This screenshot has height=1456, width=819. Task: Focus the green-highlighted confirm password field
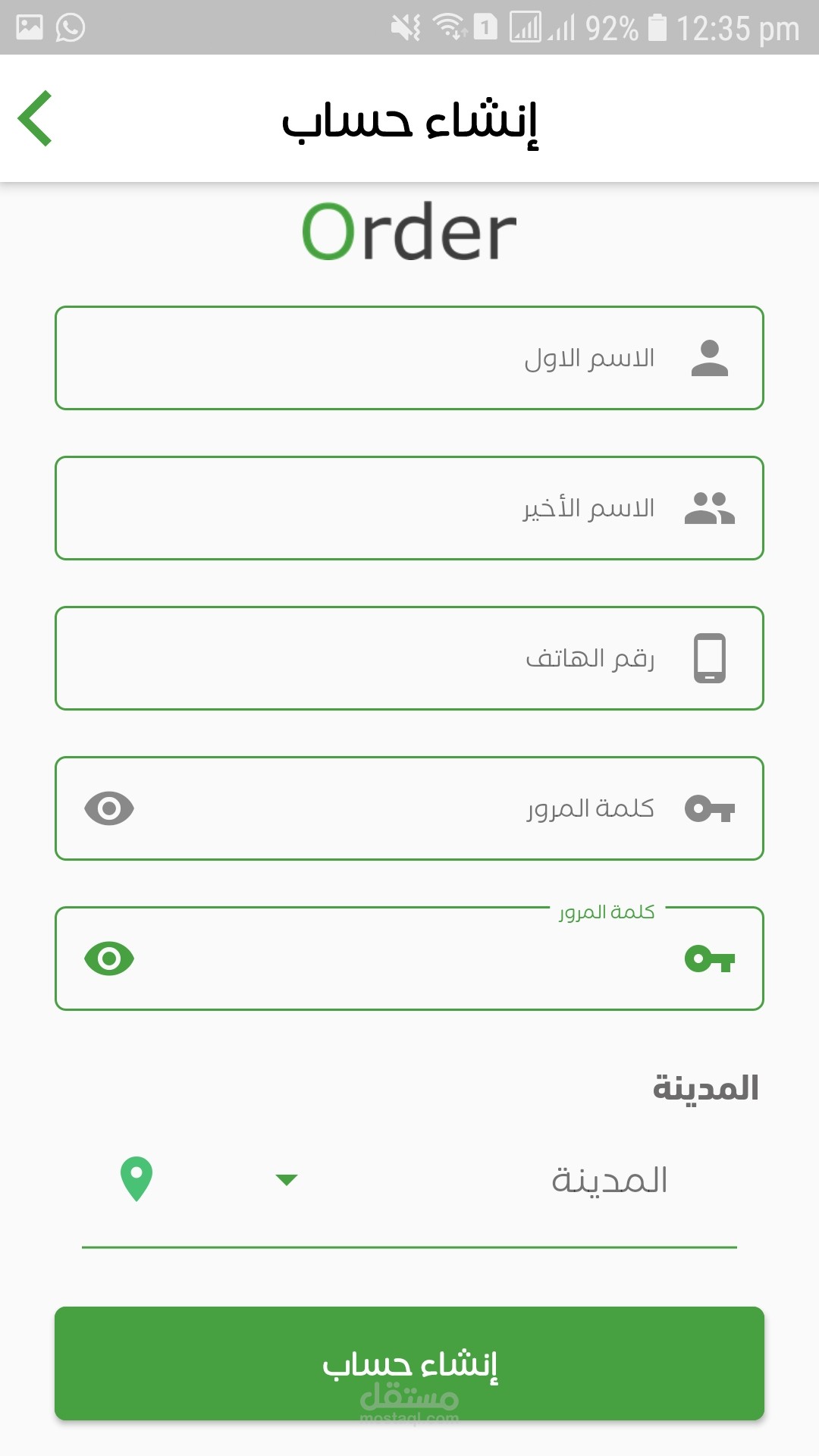click(409, 959)
